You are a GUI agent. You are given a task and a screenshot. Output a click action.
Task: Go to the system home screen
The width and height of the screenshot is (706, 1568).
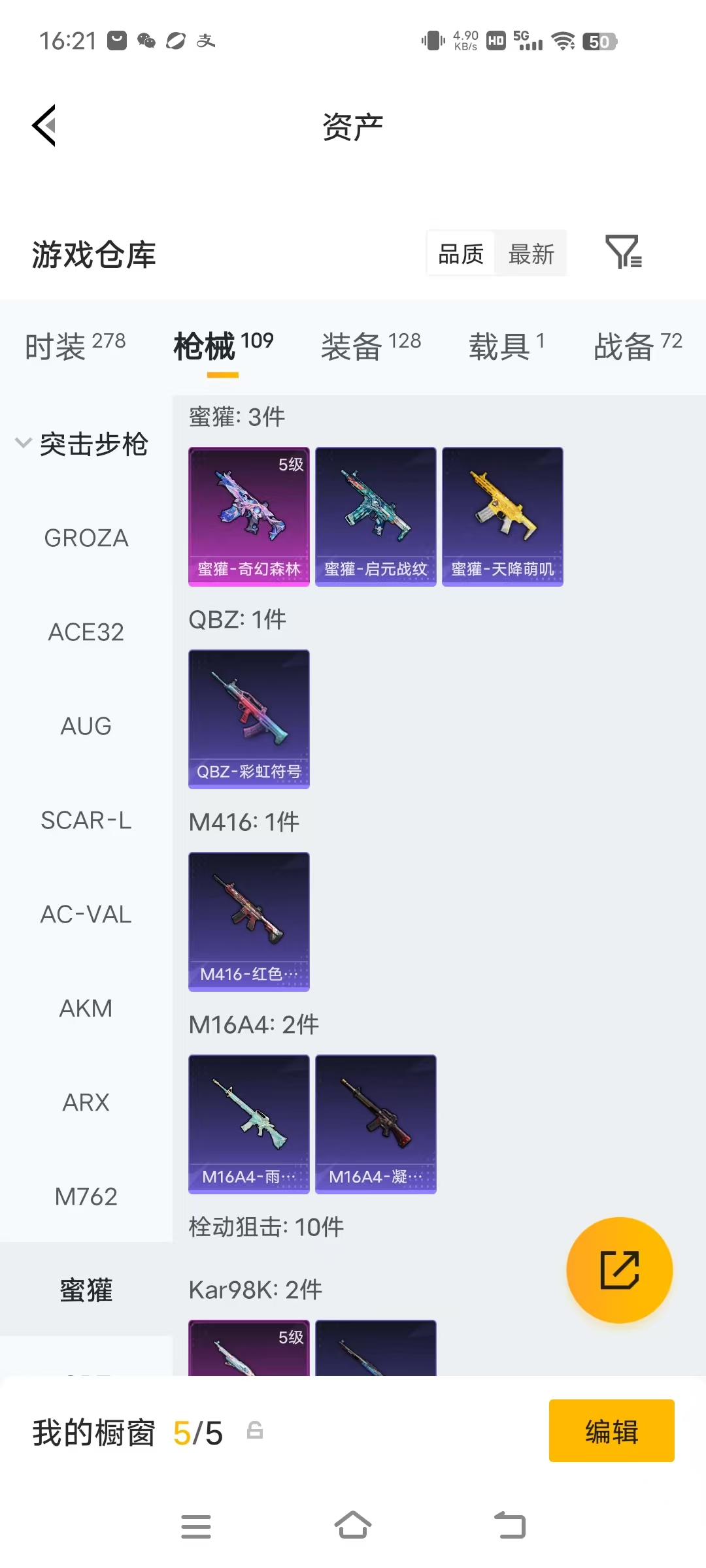(353, 1526)
